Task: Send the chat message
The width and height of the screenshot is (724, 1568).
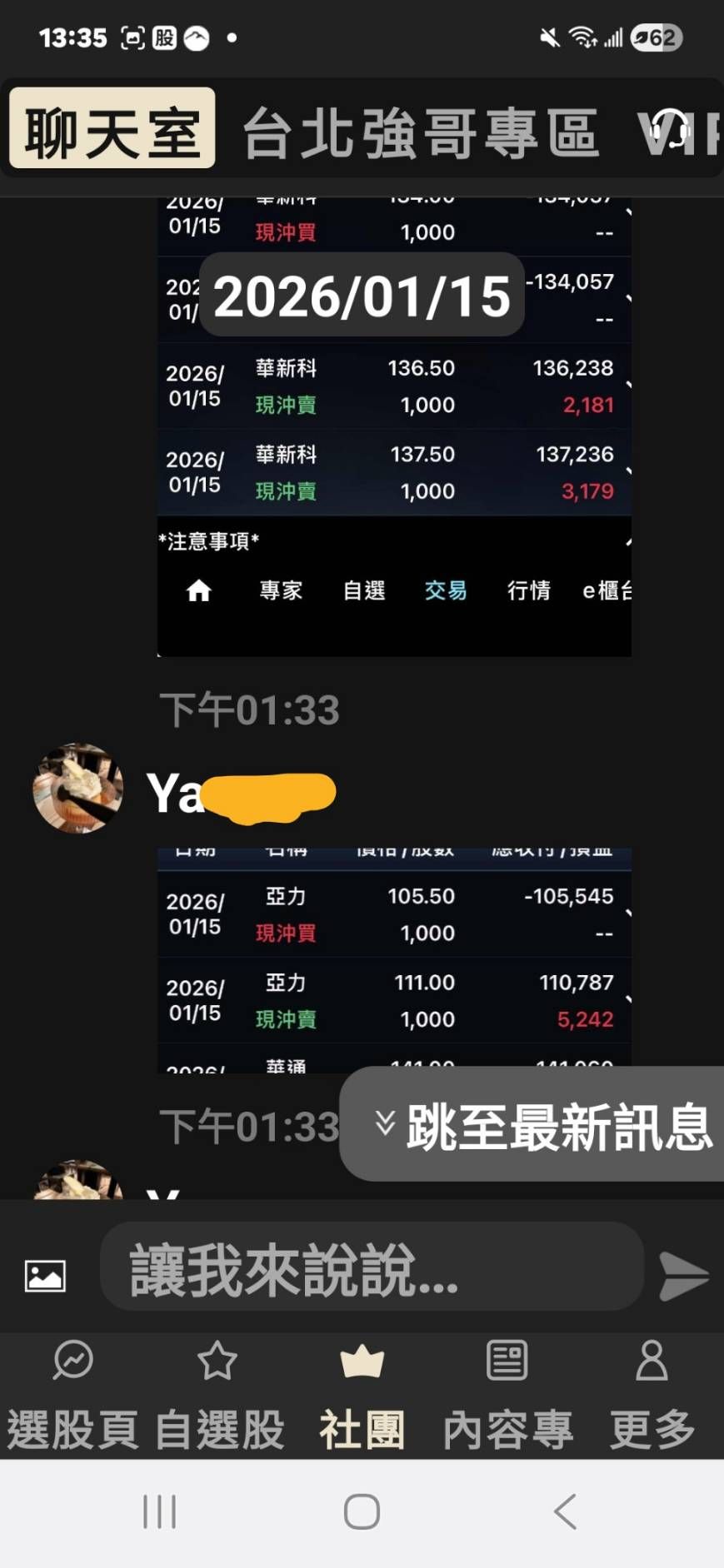Action: 683,1276
